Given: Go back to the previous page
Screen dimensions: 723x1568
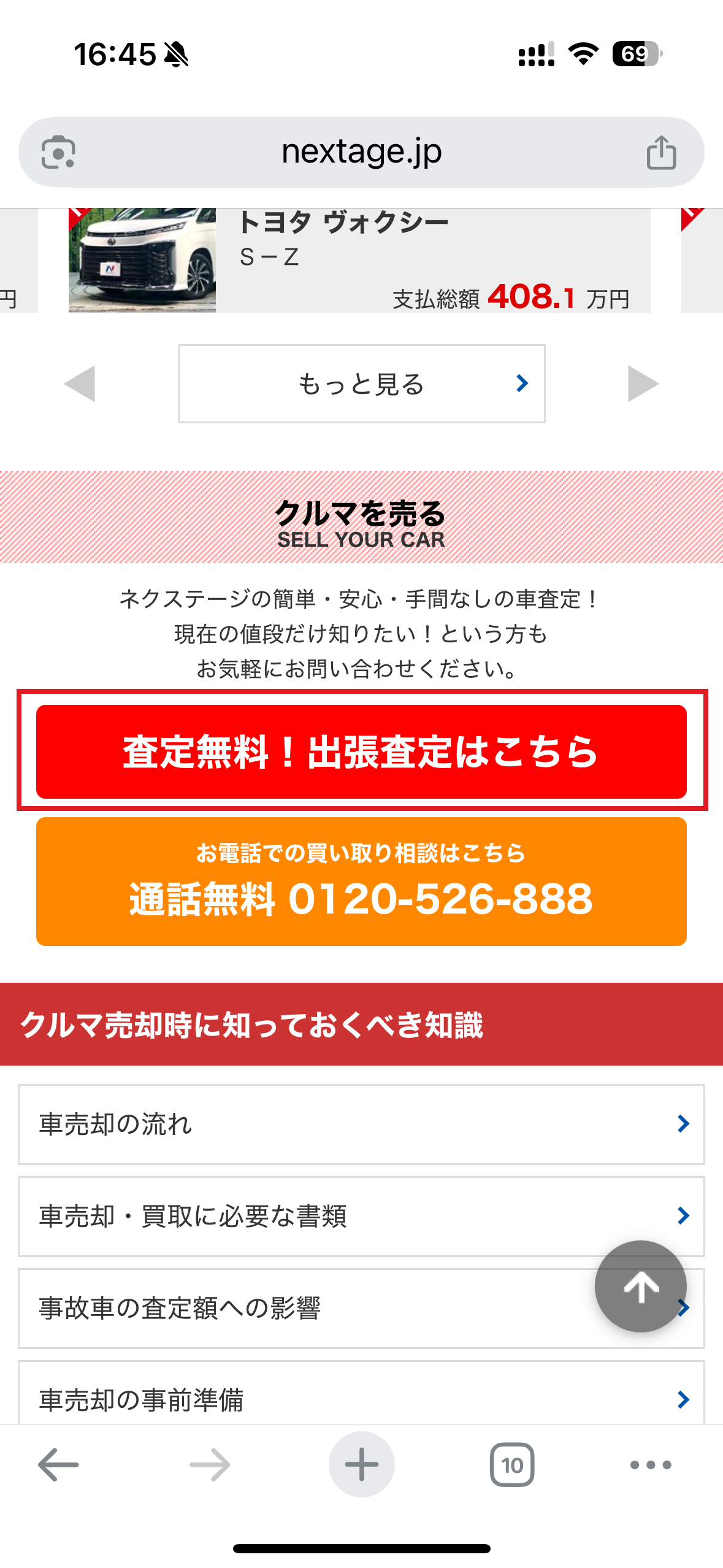Looking at the screenshot, I should [x=58, y=1465].
